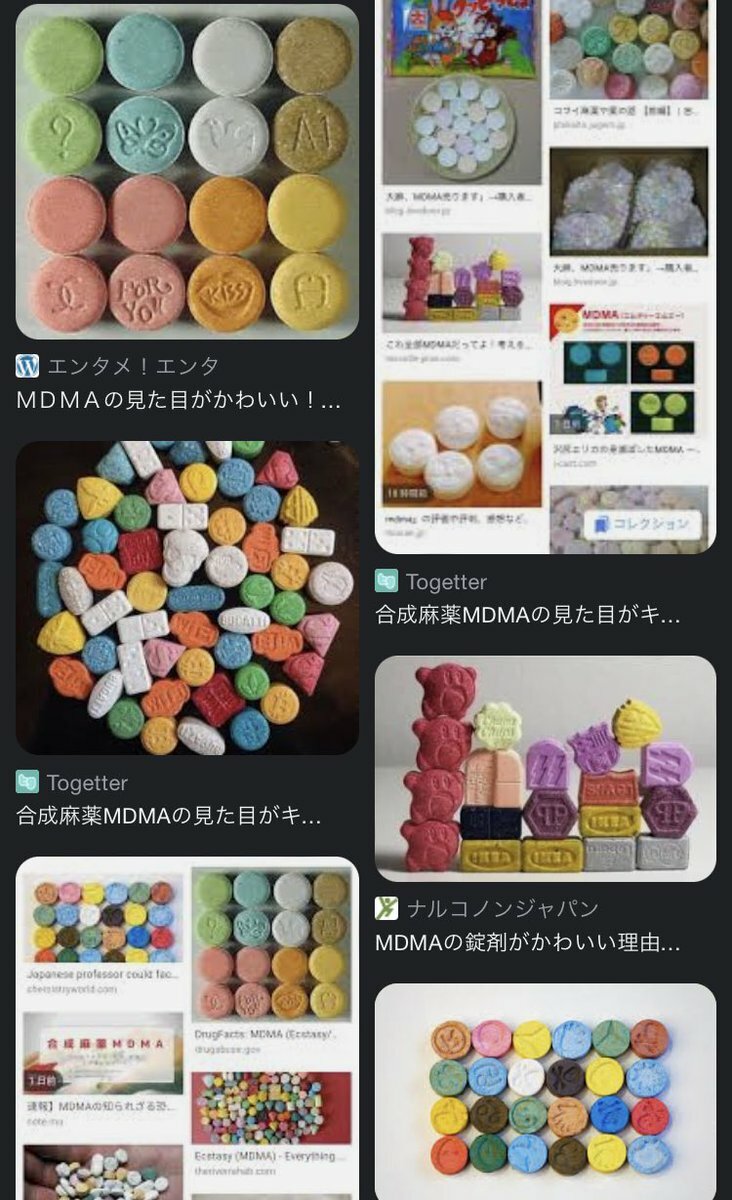
Task: Open the Togetter collage image with コレクション badge
Action: pyautogui.click(x=545, y=275)
